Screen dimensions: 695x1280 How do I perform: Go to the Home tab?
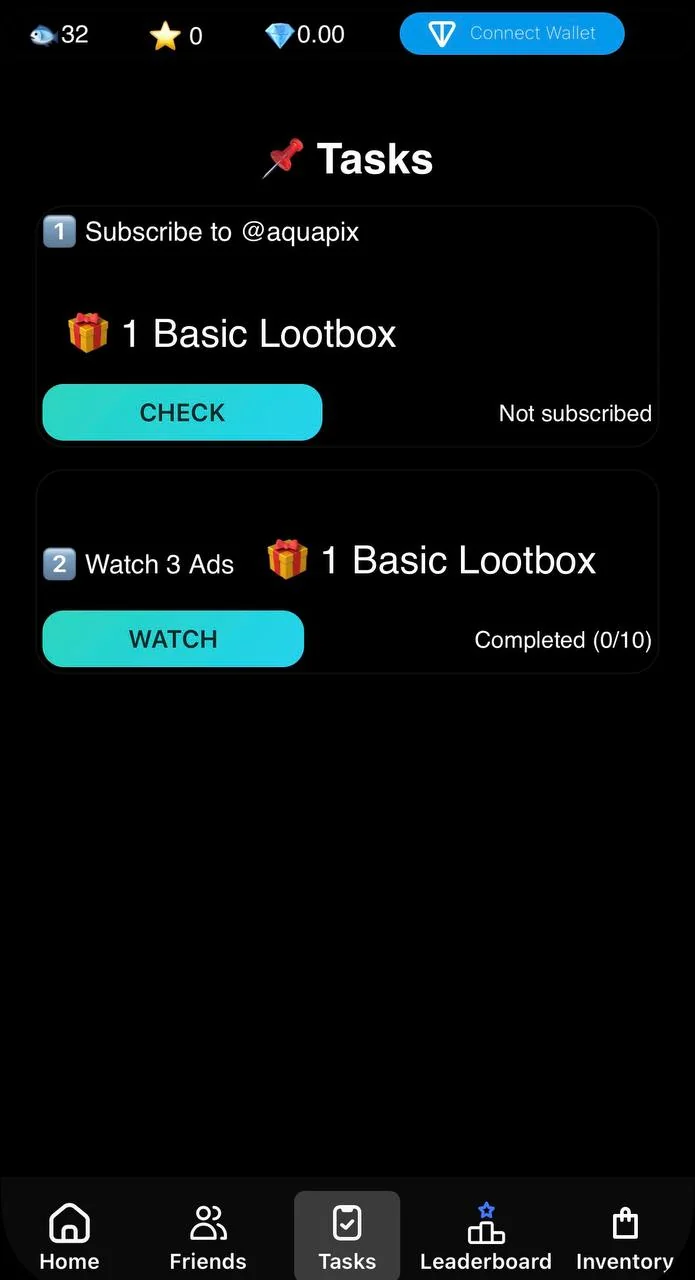click(x=69, y=1237)
